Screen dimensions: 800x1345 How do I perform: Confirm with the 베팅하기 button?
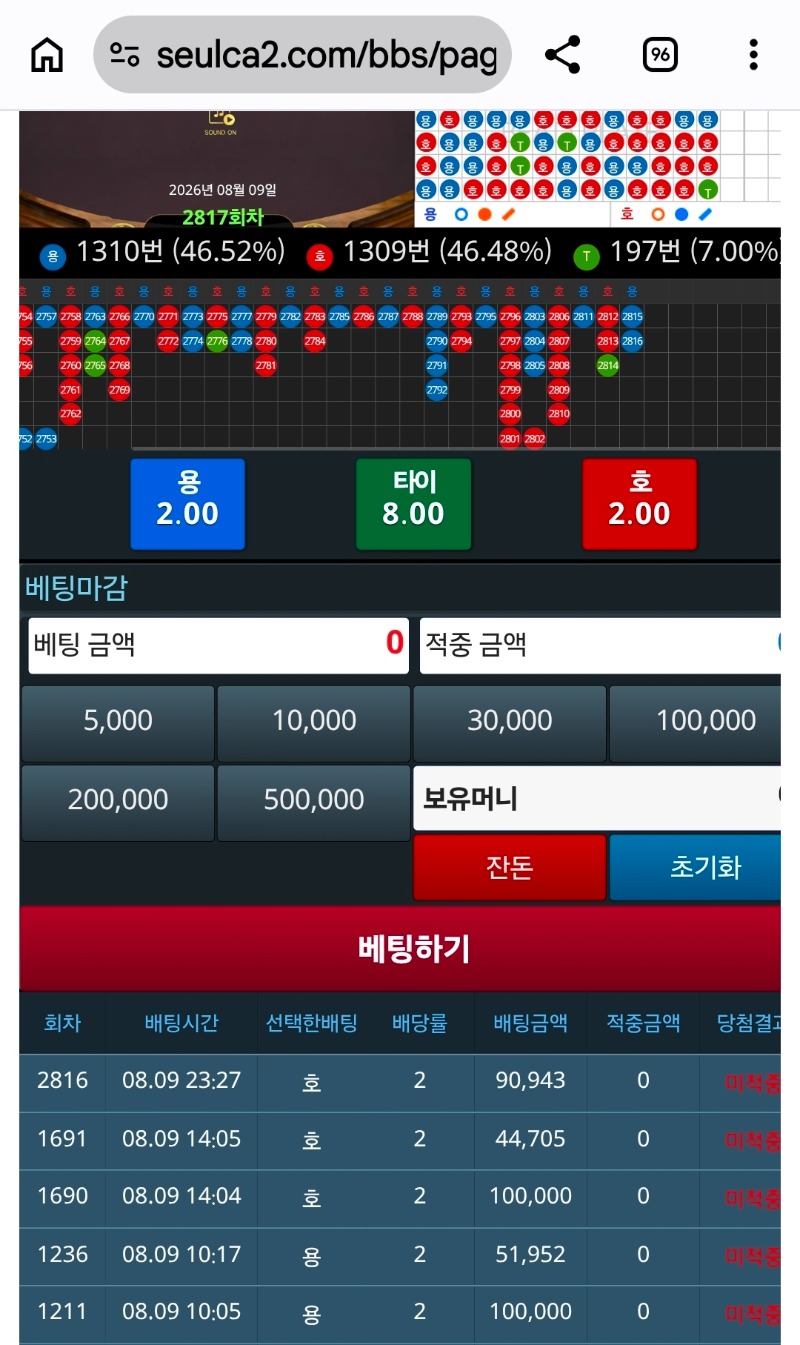tap(400, 949)
